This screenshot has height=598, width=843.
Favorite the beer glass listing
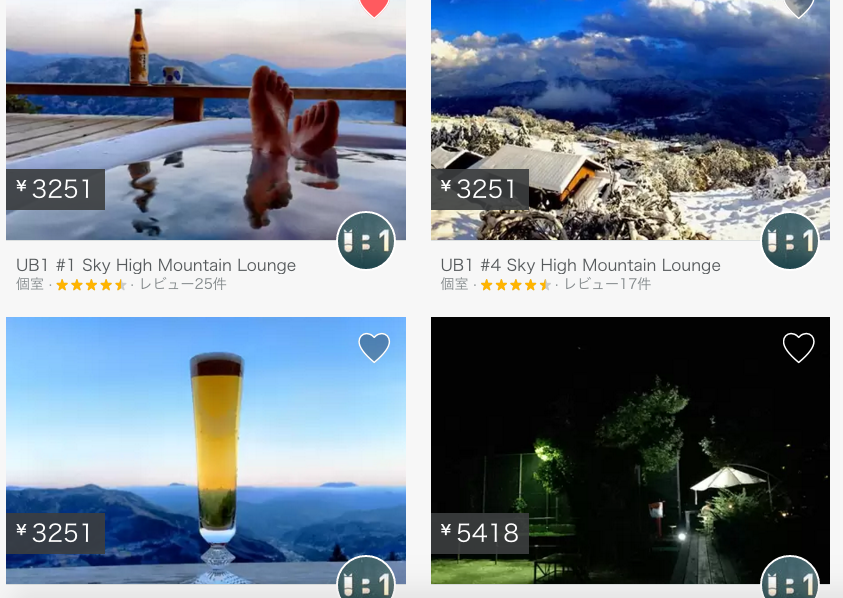(x=374, y=347)
